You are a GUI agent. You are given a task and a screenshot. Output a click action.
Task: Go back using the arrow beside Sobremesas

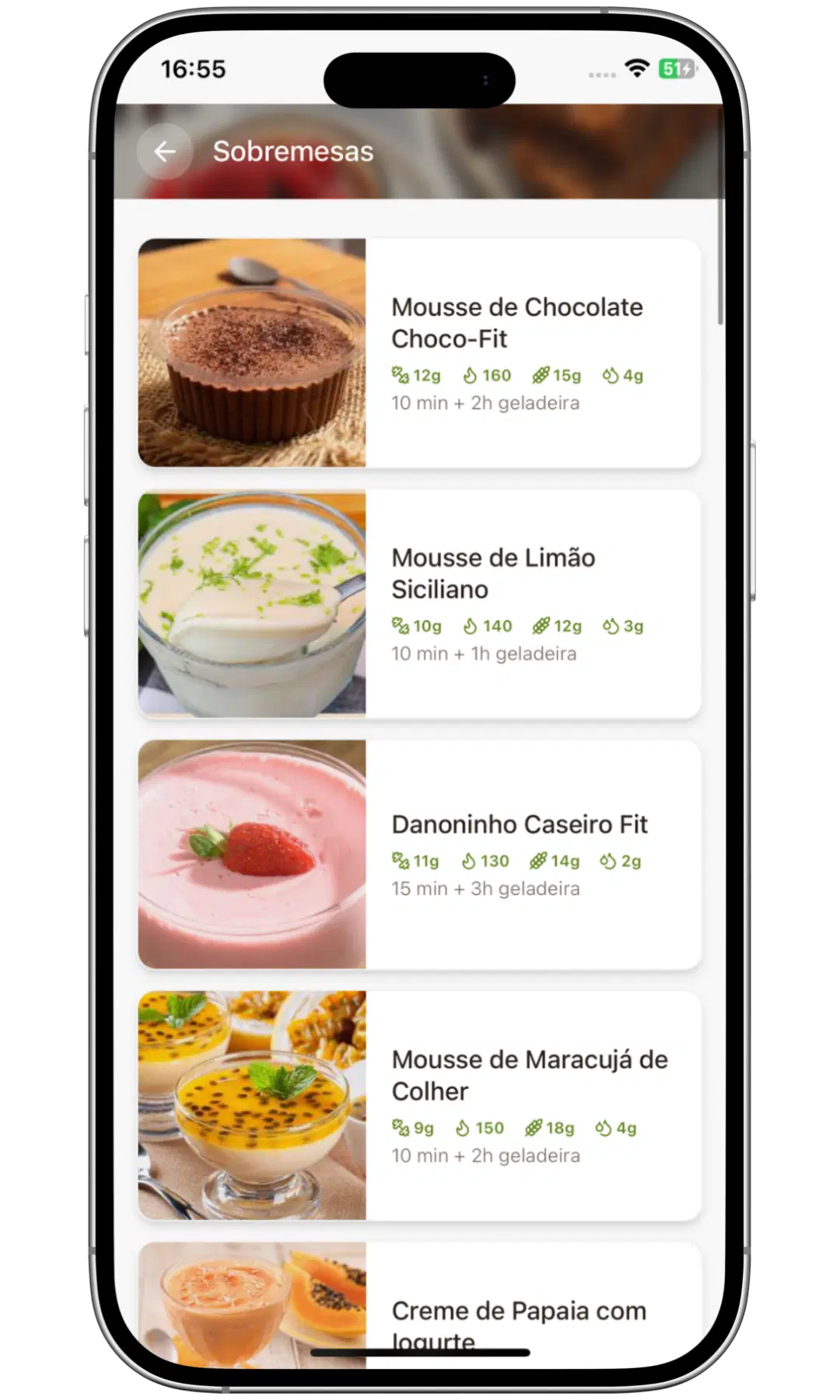pyautogui.click(x=165, y=152)
